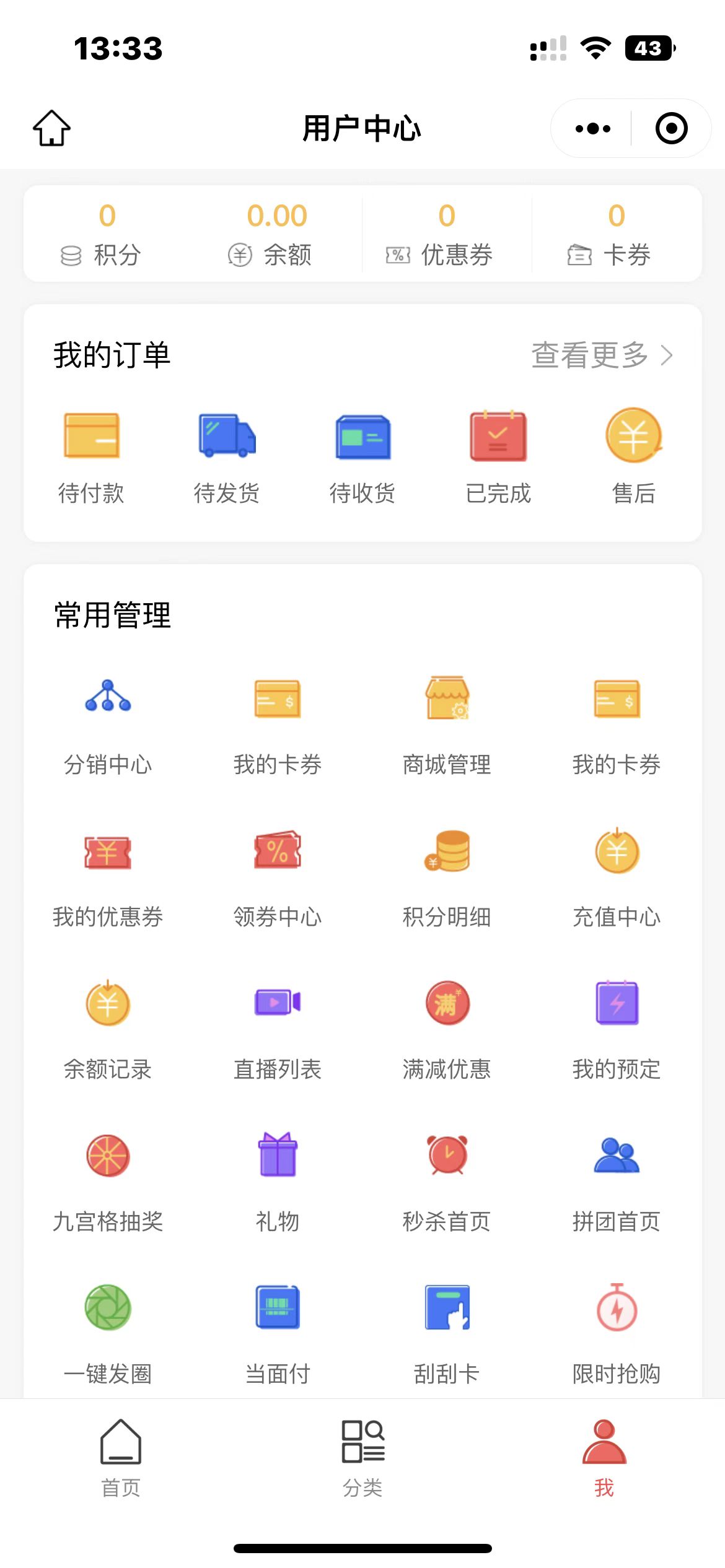Viewport: 725px width, 1568px height.
Task: Open the mini program more-options menu
Action: click(592, 129)
